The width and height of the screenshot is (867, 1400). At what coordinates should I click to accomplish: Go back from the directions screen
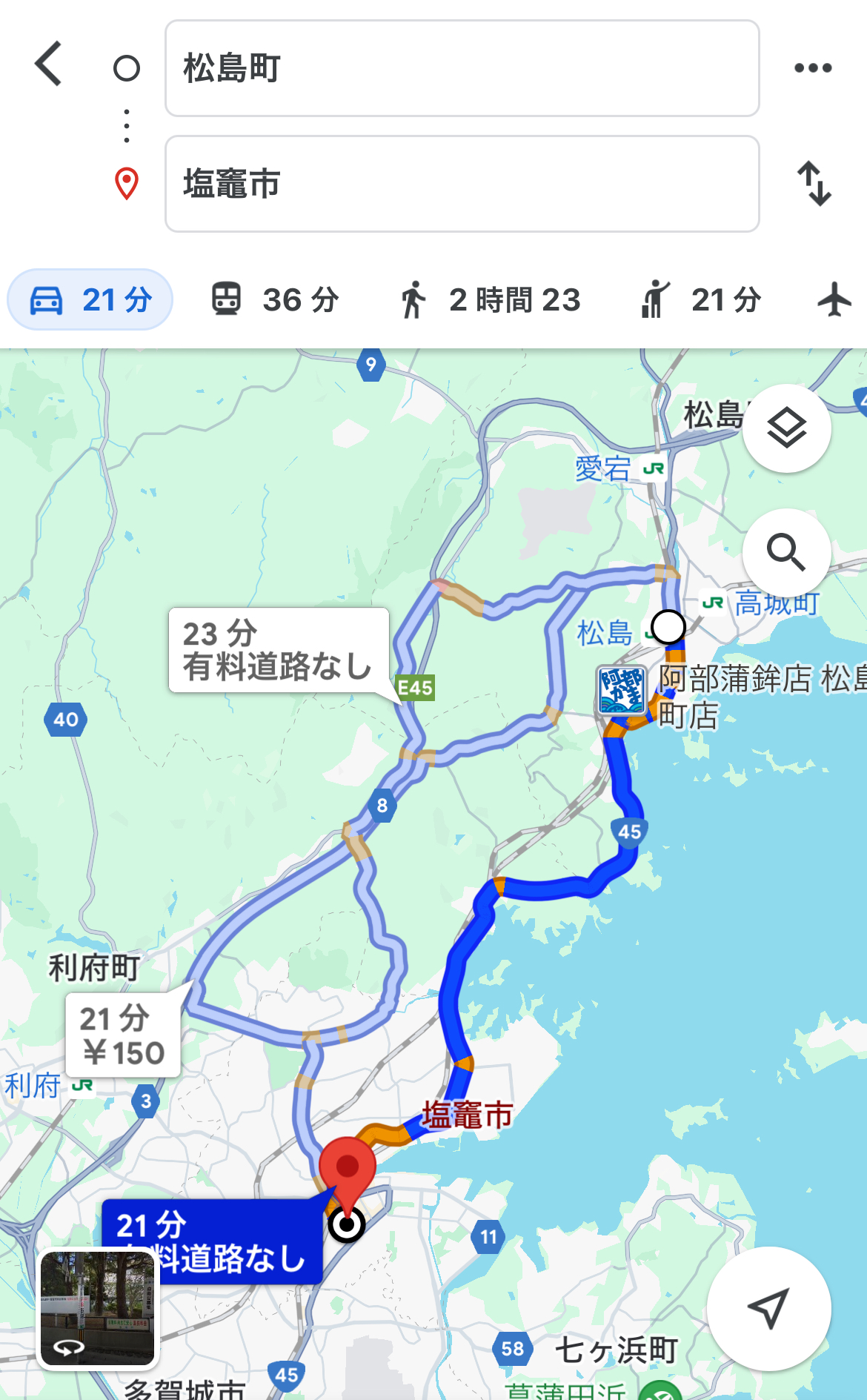coord(49,64)
